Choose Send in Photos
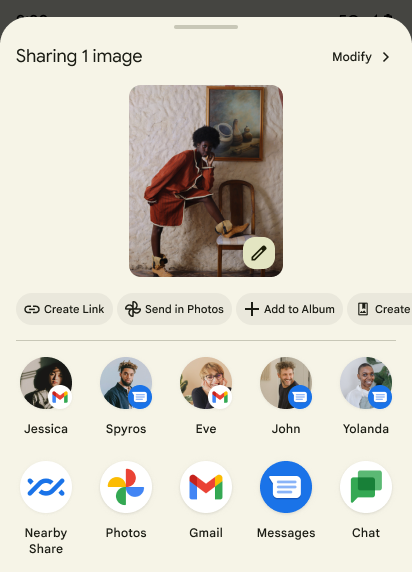This screenshot has height=572, width=412. coord(174,309)
